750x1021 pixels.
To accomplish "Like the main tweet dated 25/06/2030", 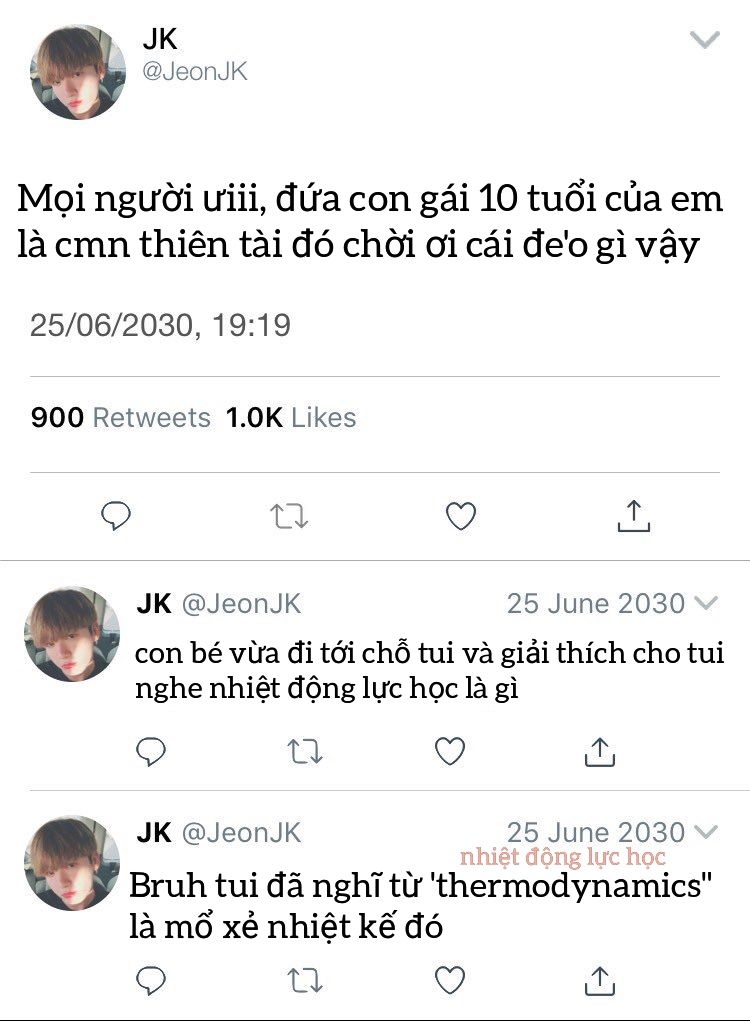I will click(x=460, y=516).
